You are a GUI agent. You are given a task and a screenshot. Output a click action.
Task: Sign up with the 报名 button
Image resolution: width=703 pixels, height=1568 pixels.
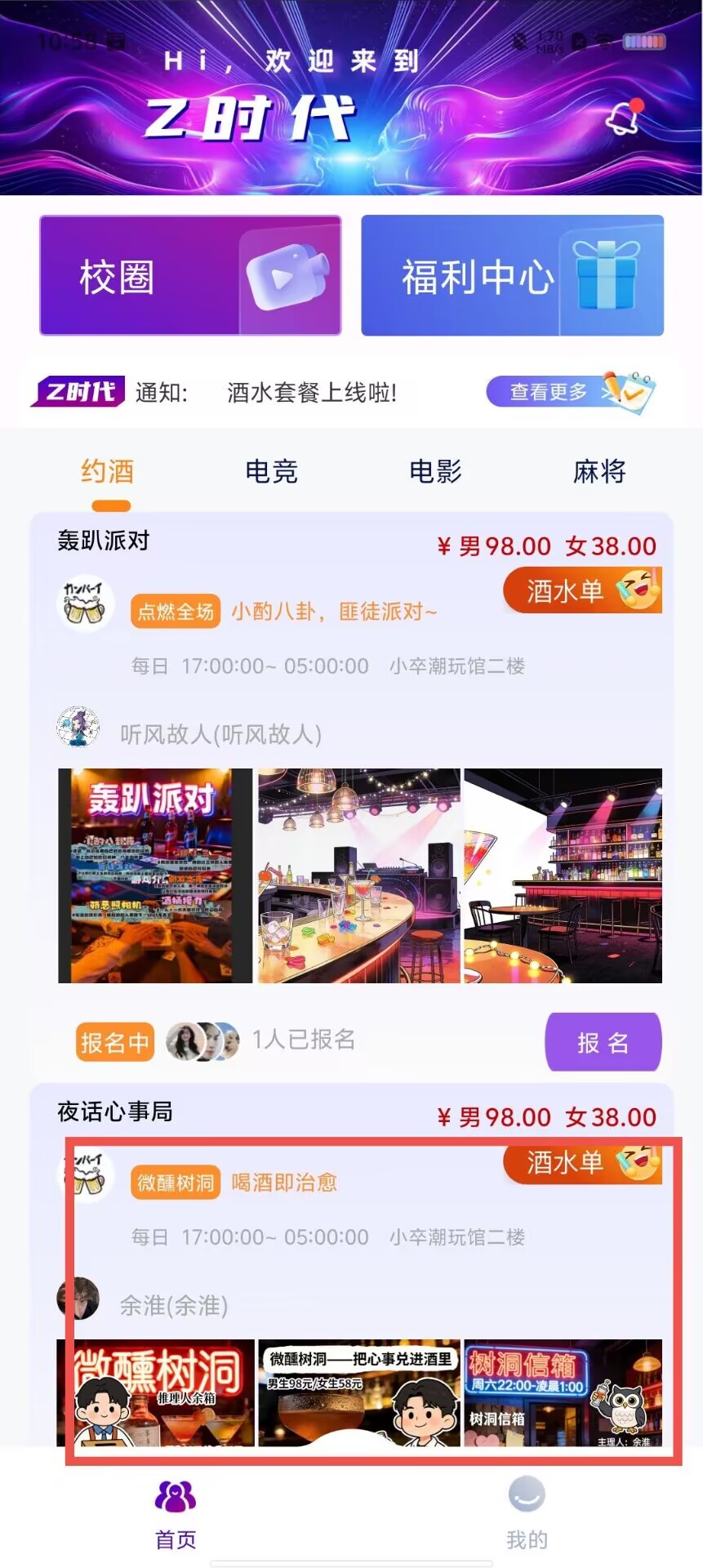pyautogui.click(x=603, y=1042)
